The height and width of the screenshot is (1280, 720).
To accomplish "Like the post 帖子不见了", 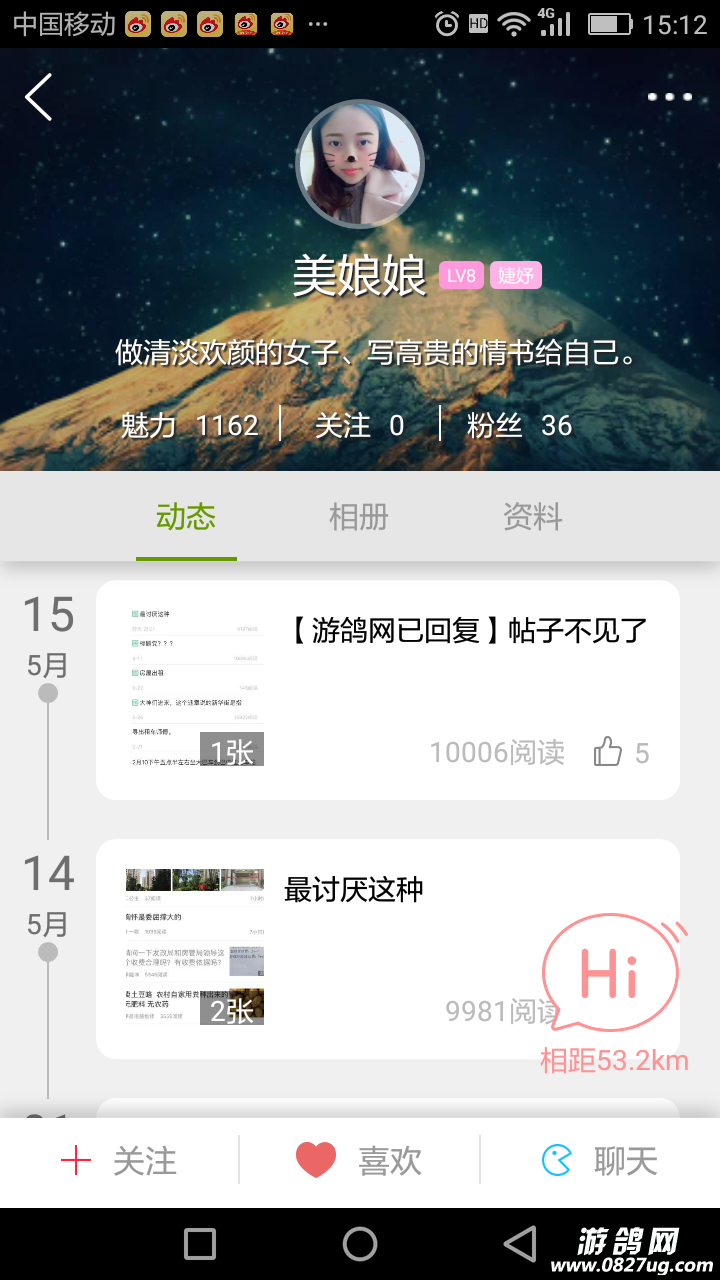I will click(609, 752).
